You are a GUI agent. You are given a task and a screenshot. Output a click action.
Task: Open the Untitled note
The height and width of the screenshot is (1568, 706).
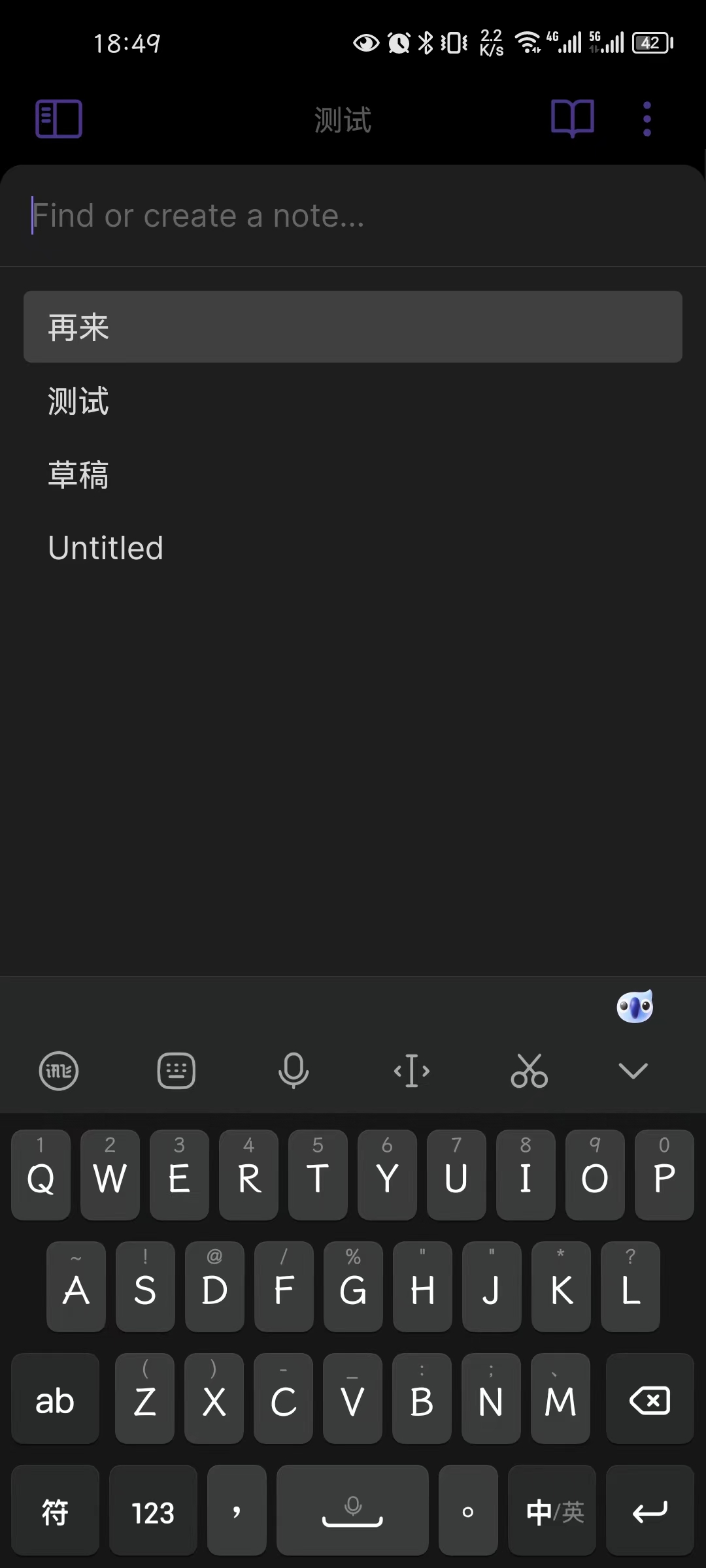click(x=105, y=547)
